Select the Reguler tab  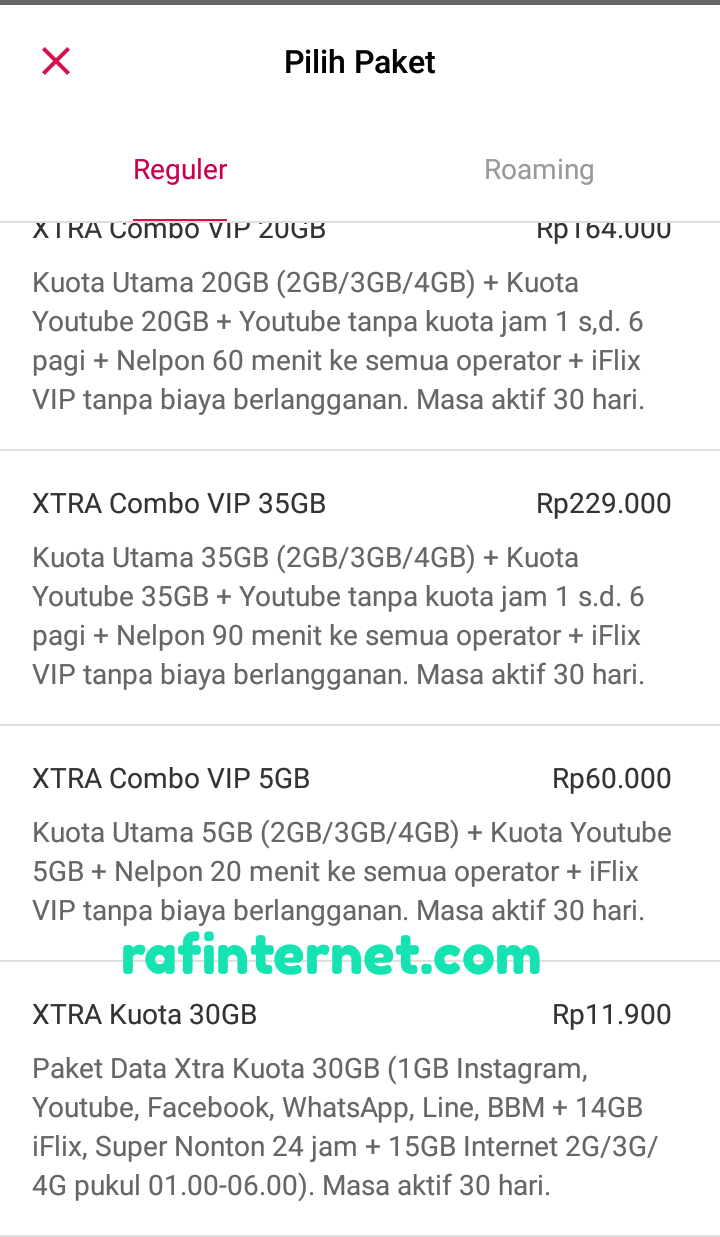click(x=180, y=170)
